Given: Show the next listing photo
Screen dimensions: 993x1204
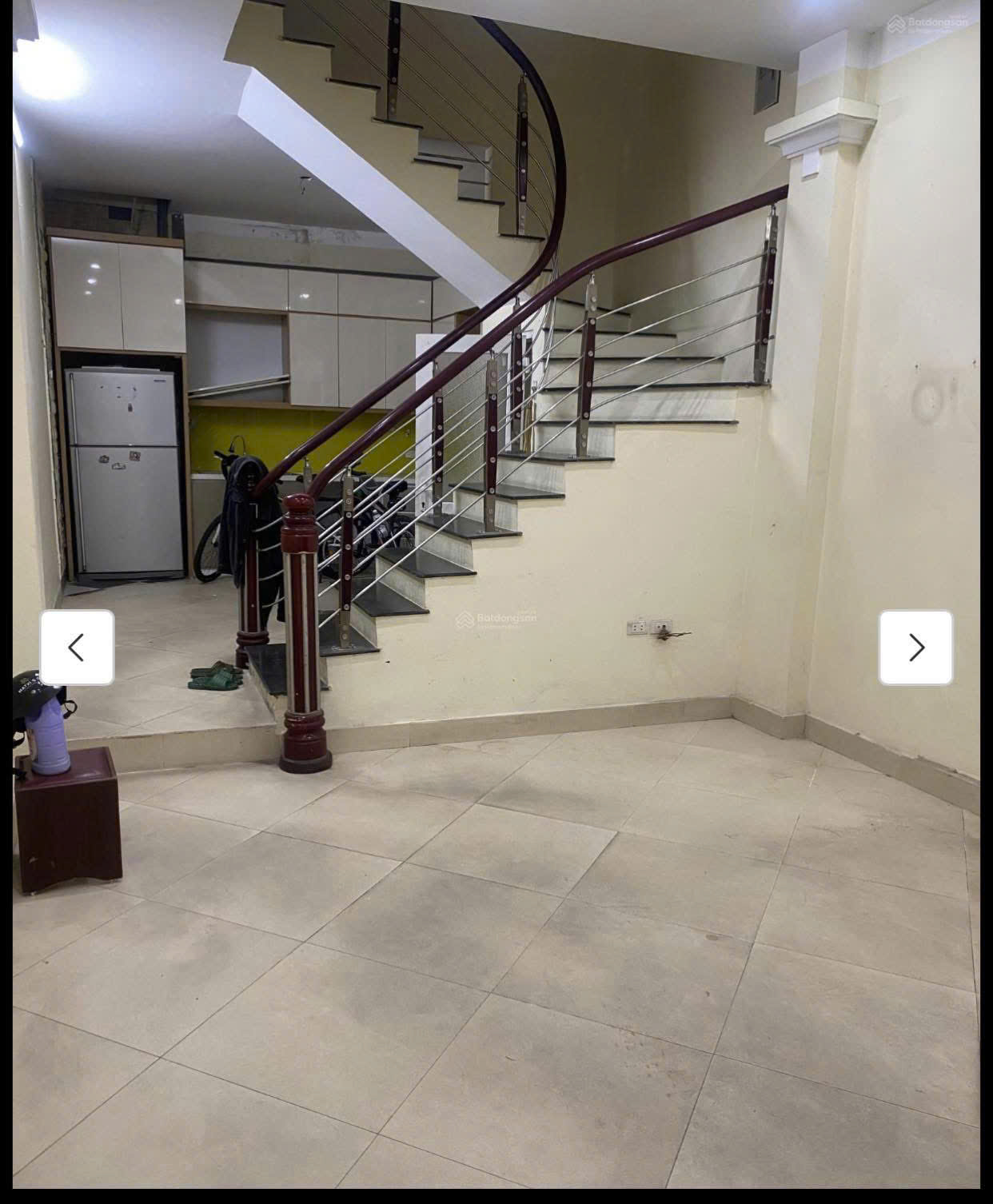Looking at the screenshot, I should point(915,648).
